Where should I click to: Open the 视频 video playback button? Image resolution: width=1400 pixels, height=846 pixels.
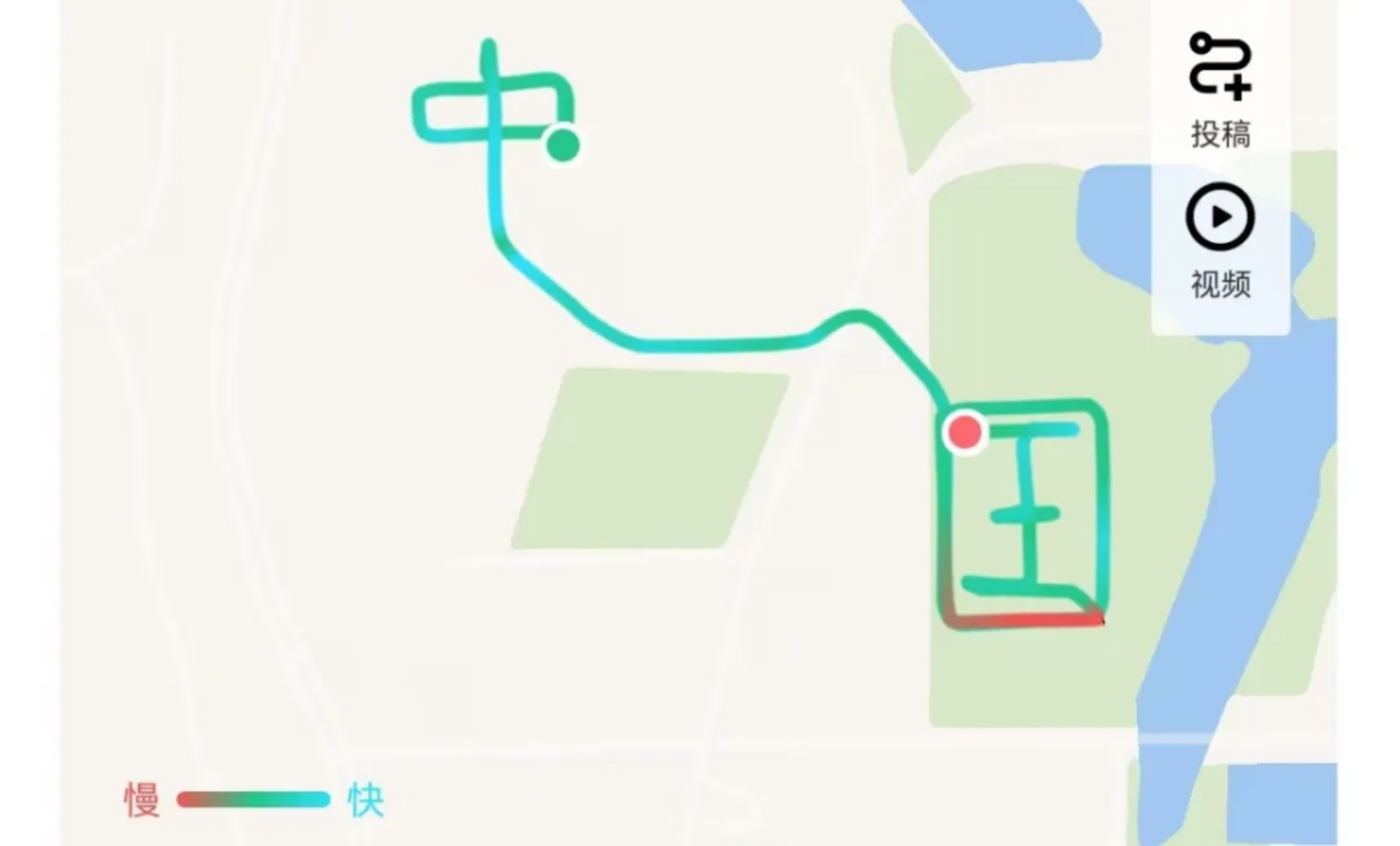click(1220, 237)
